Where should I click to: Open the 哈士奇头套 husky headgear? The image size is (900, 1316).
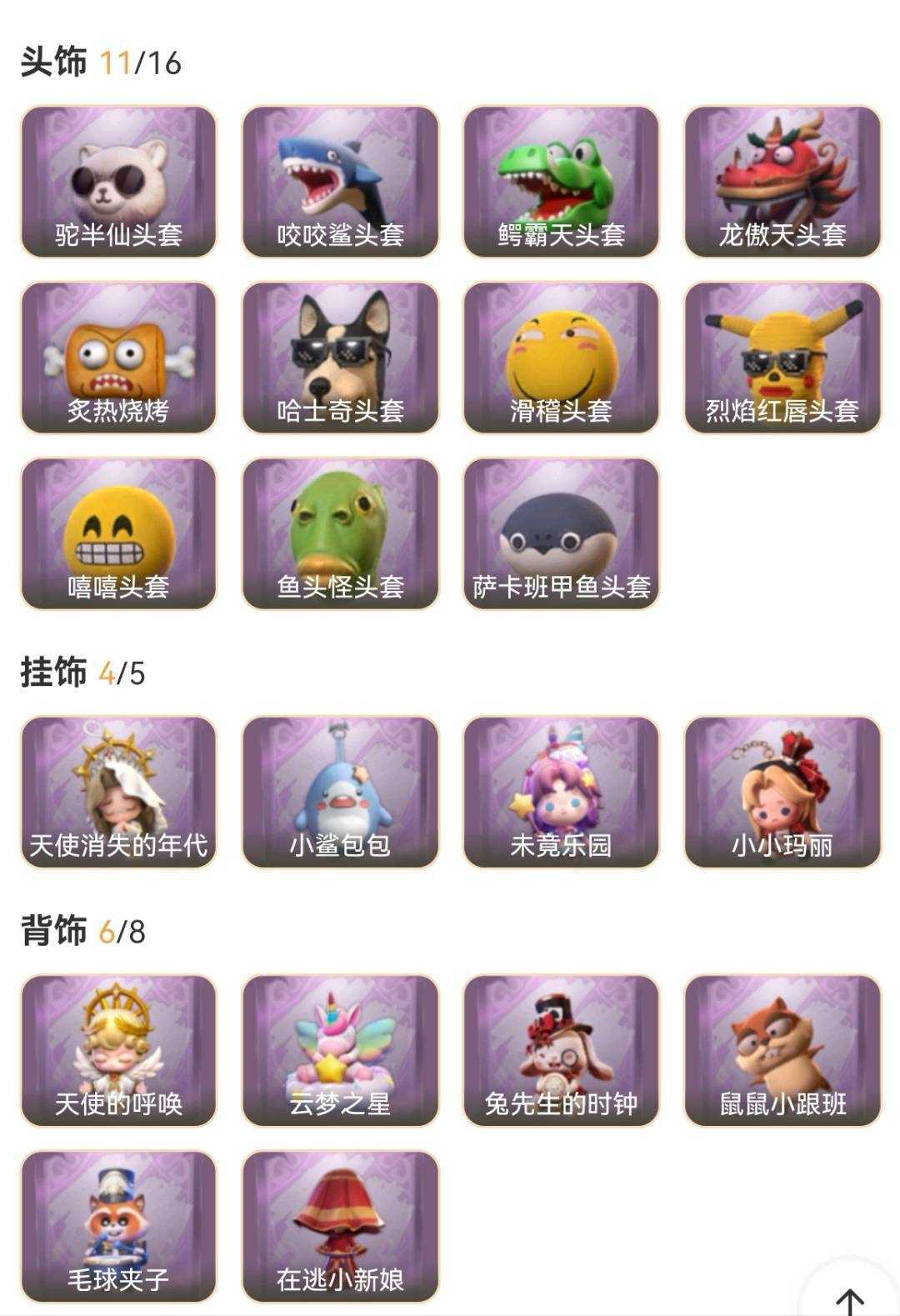click(x=340, y=357)
